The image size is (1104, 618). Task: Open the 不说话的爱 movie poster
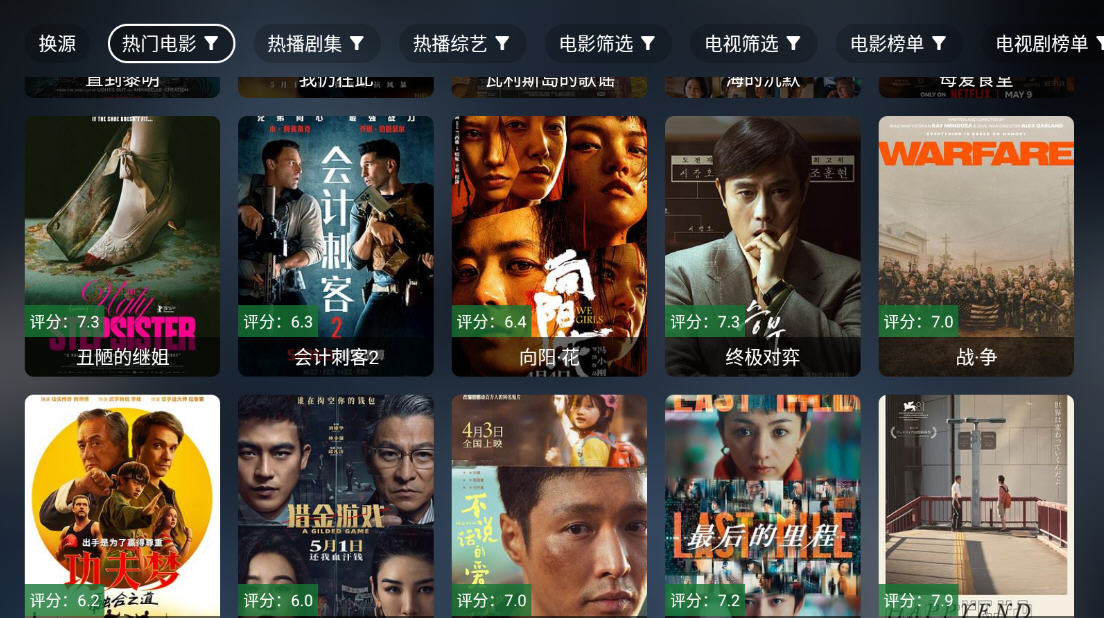click(x=549, y=505)
